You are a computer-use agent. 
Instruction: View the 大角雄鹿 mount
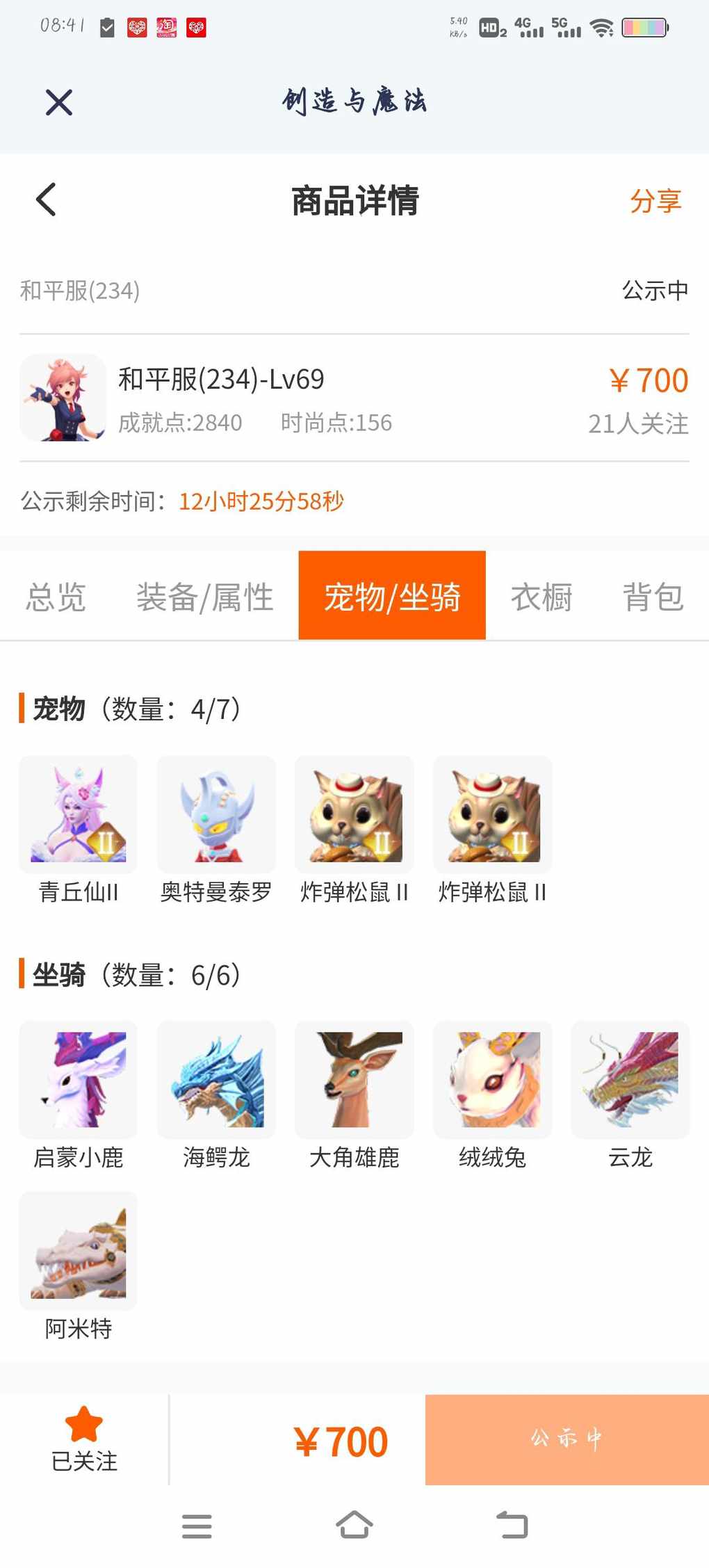(354, 1080)
